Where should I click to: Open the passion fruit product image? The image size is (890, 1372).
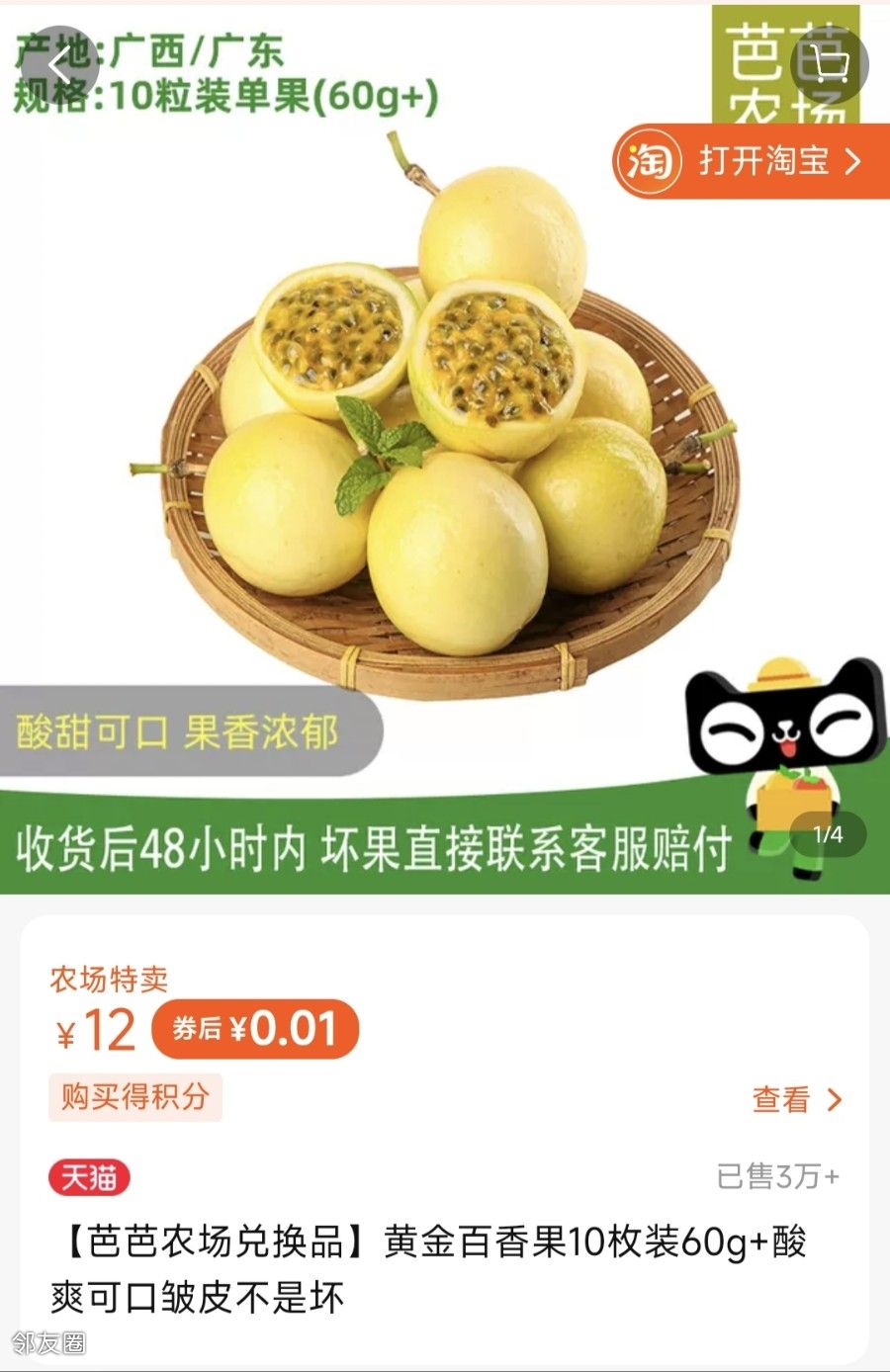pos(445,445)
